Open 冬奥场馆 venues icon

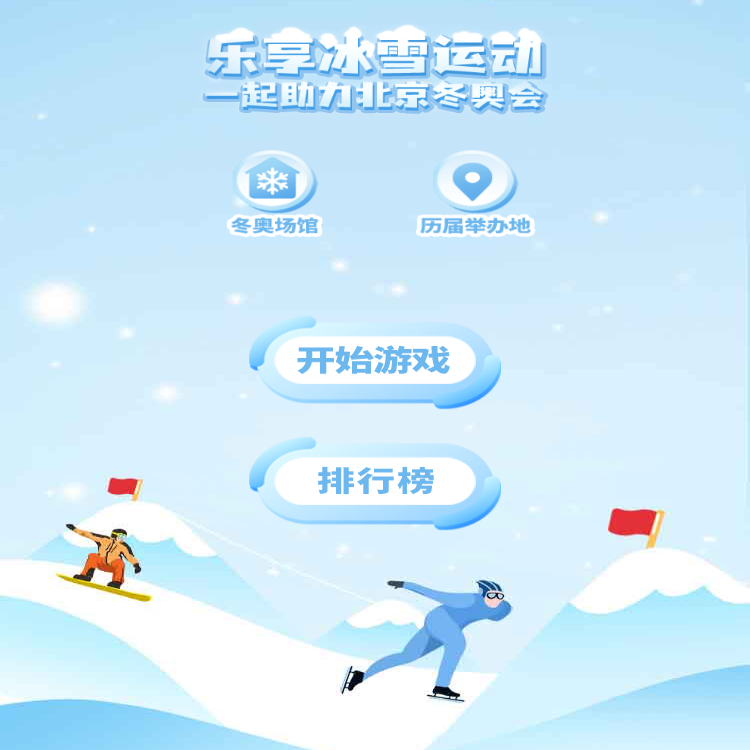[274, 183]
